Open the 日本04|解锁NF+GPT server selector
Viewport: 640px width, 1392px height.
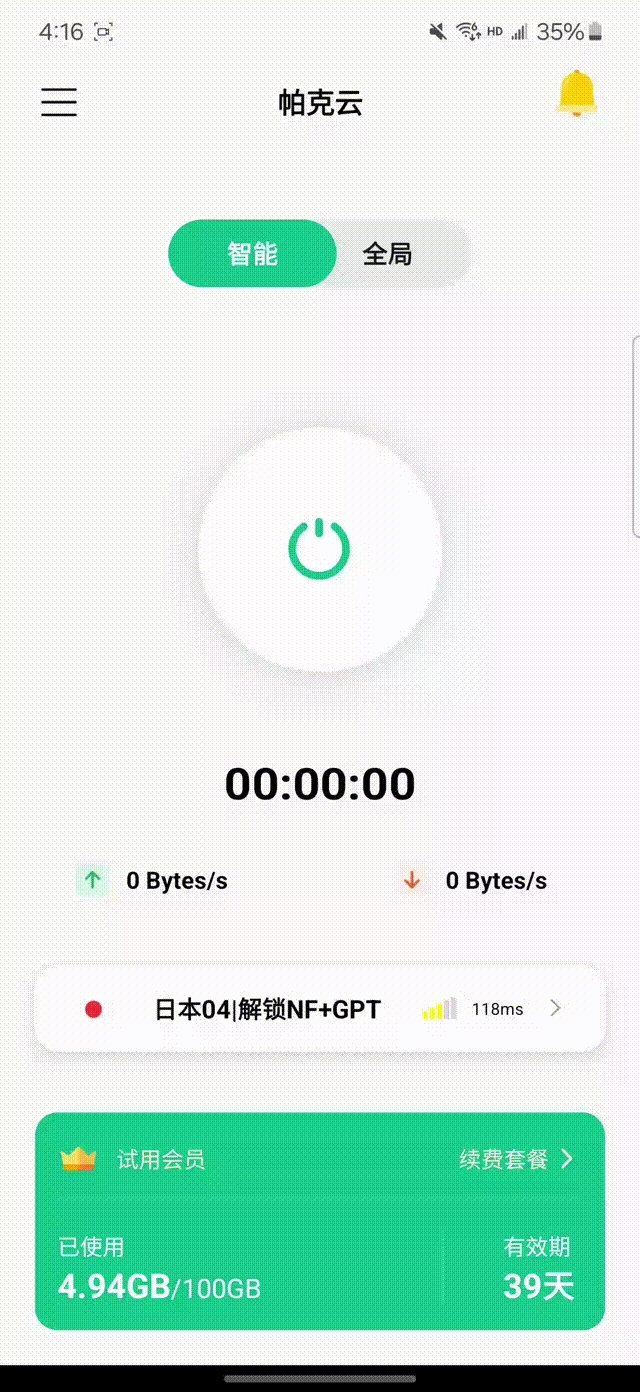320,1009
